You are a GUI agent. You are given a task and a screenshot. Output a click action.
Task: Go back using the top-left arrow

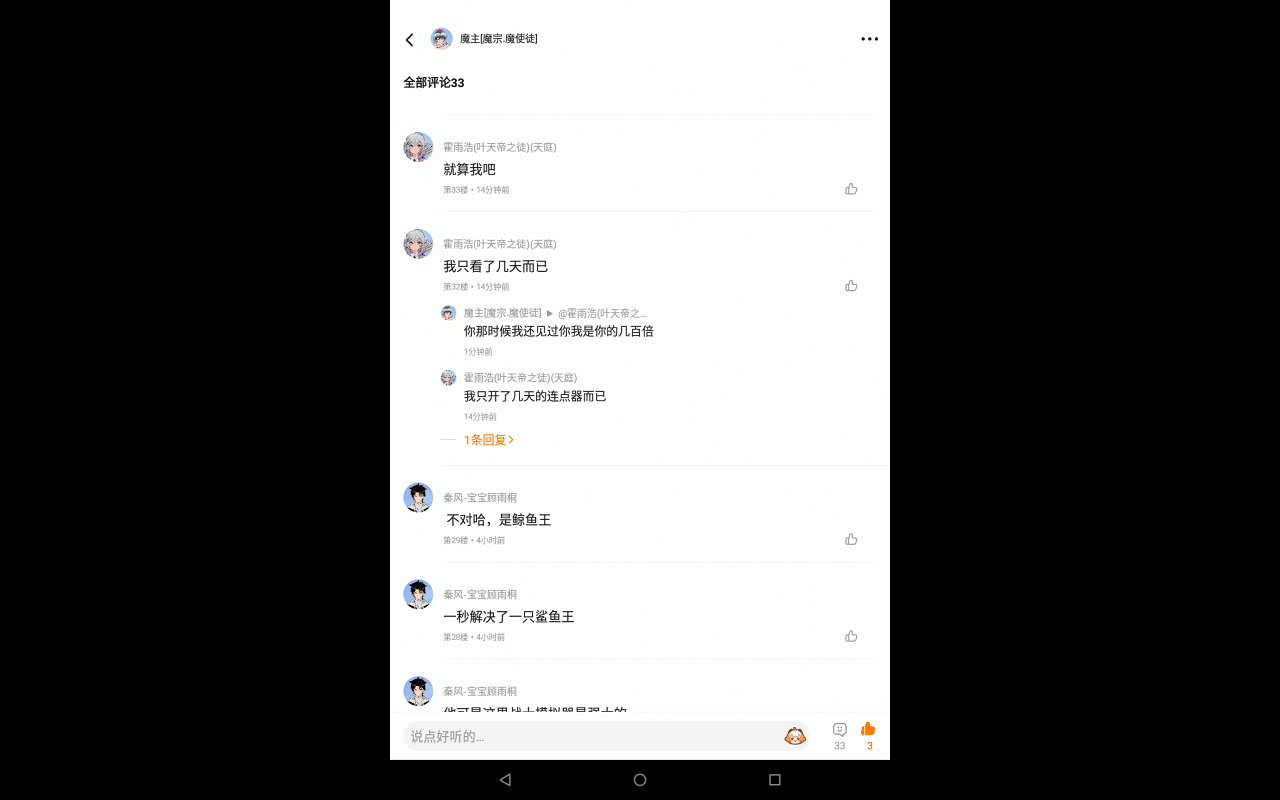click(409, 40)
